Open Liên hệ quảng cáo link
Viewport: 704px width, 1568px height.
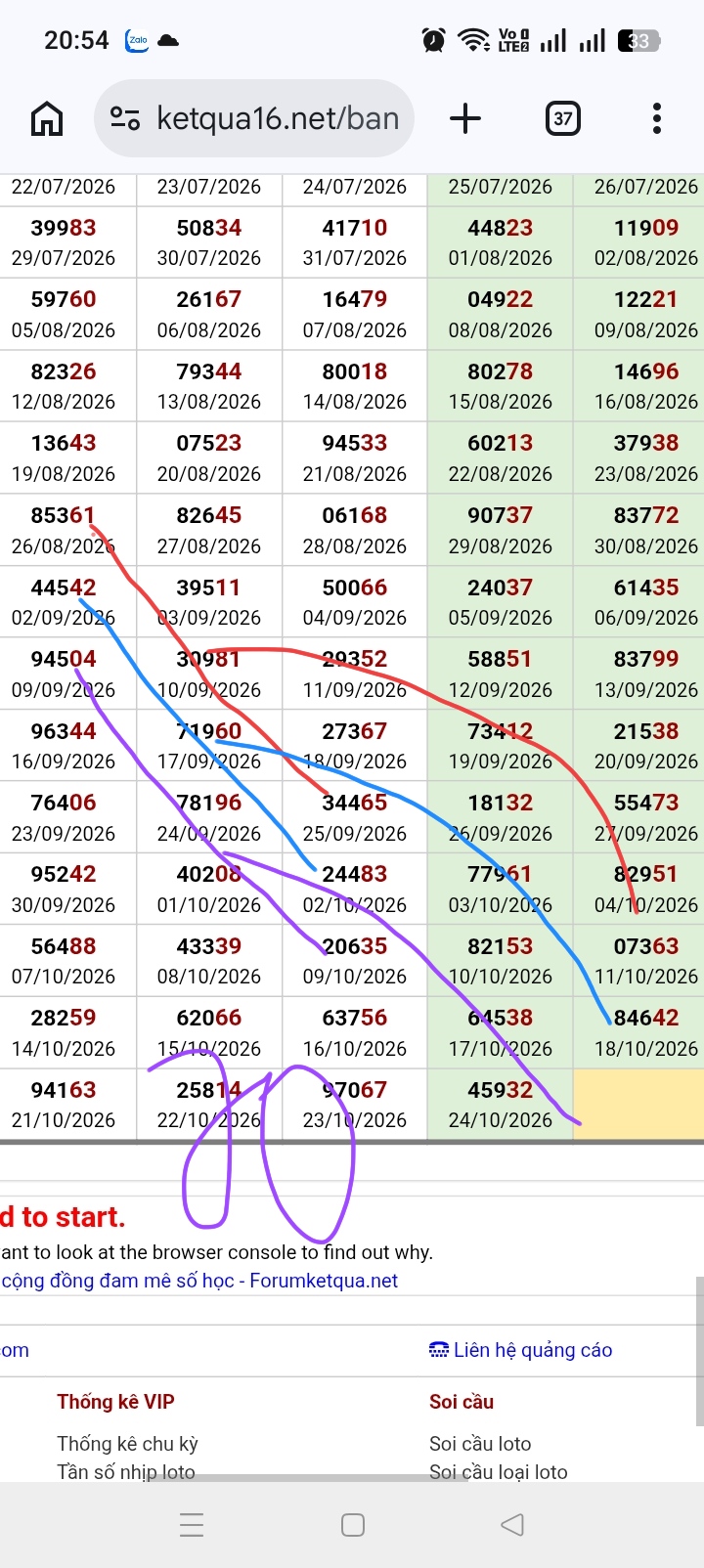click(x=520, y=1350)
